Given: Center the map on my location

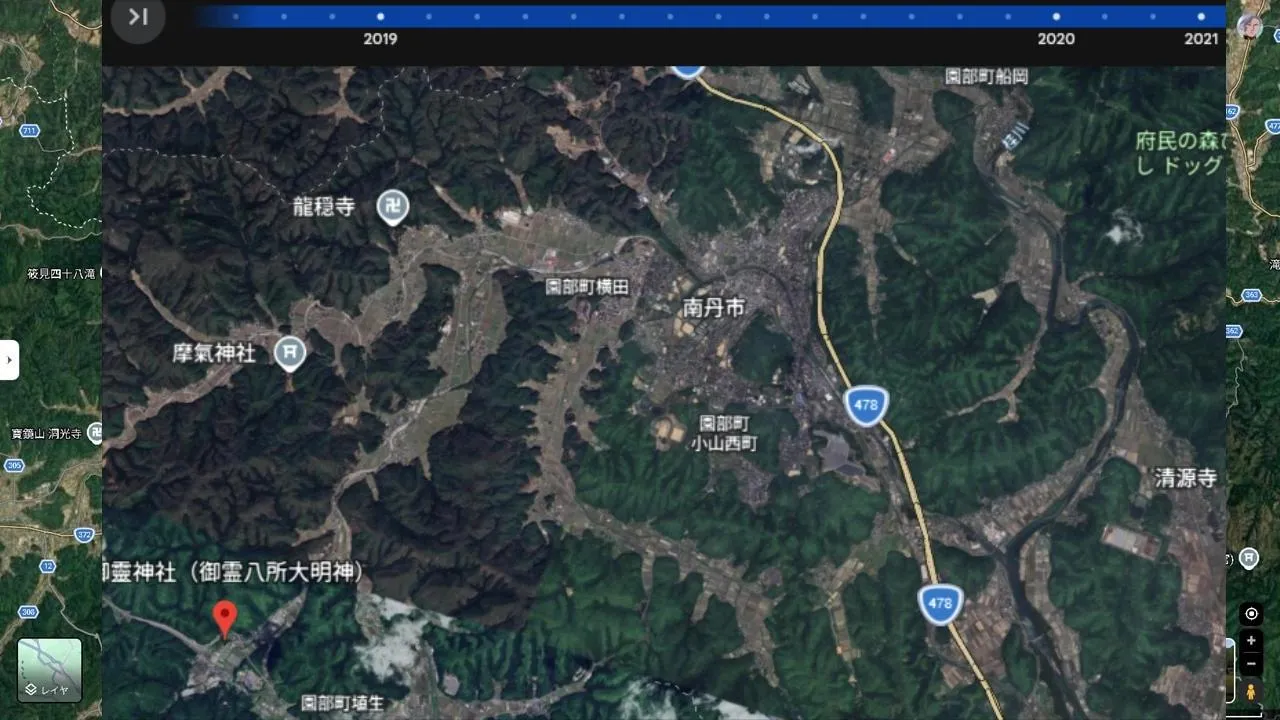Looking at the screenshot, I should (x=1251, y=614).
